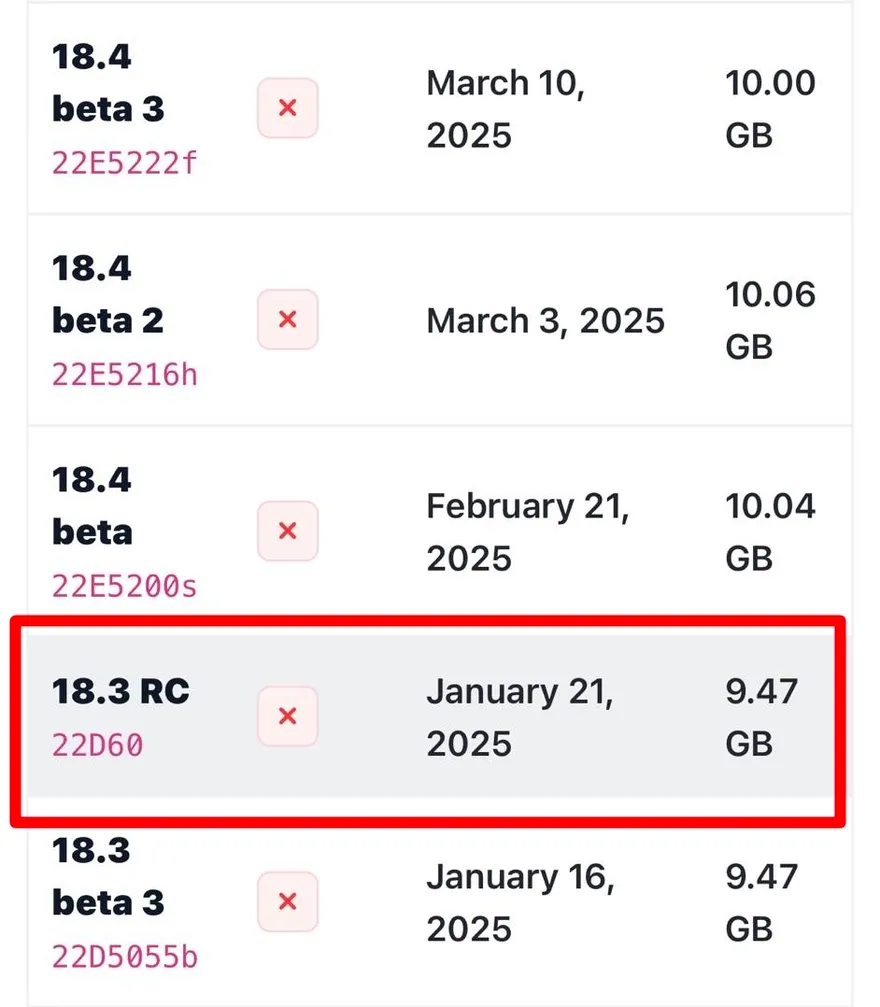
Task: Click the 10.06 GB size value
Action: [x=770, y=319]
